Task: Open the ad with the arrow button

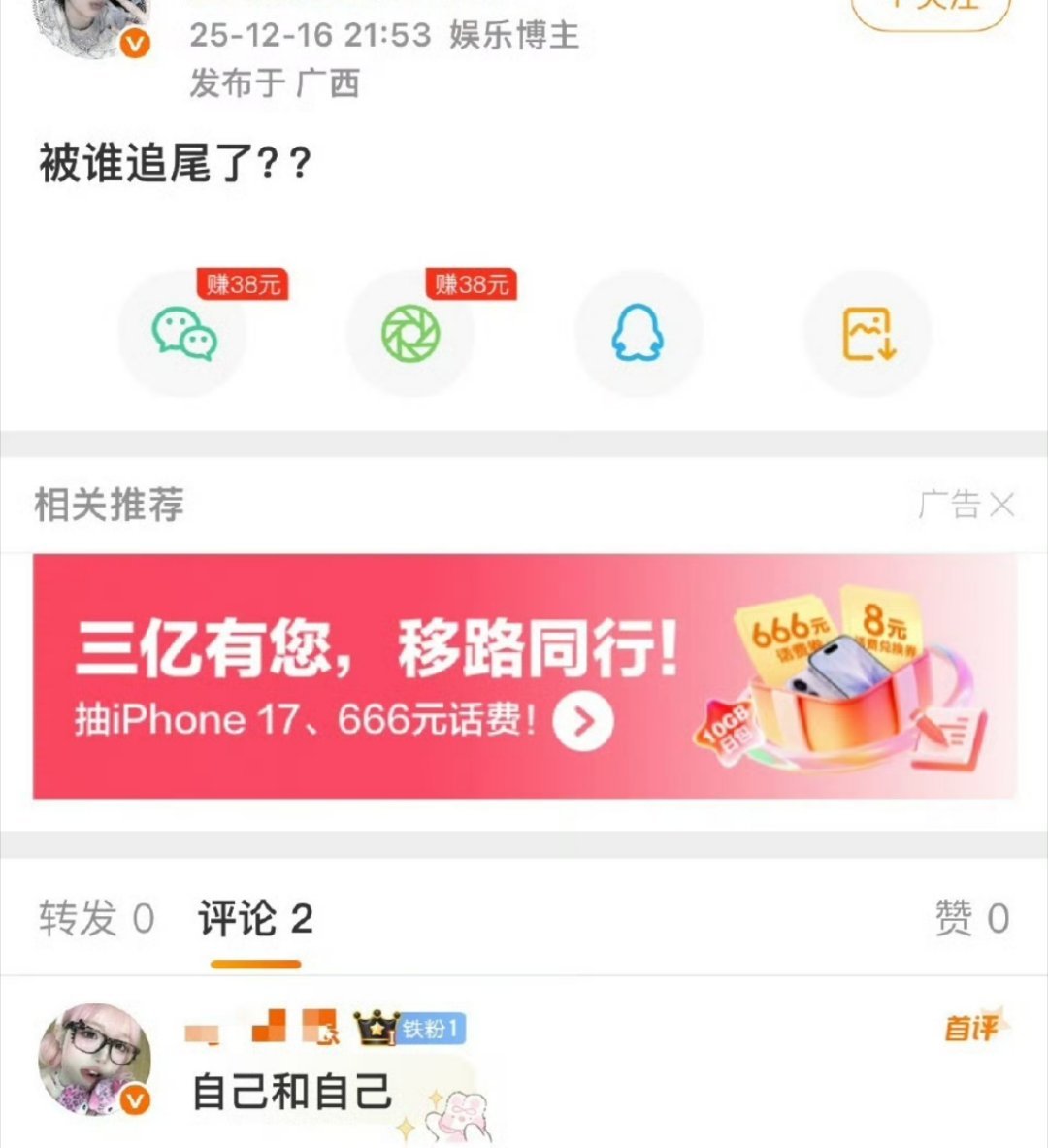Action: (x=582, y=719)
